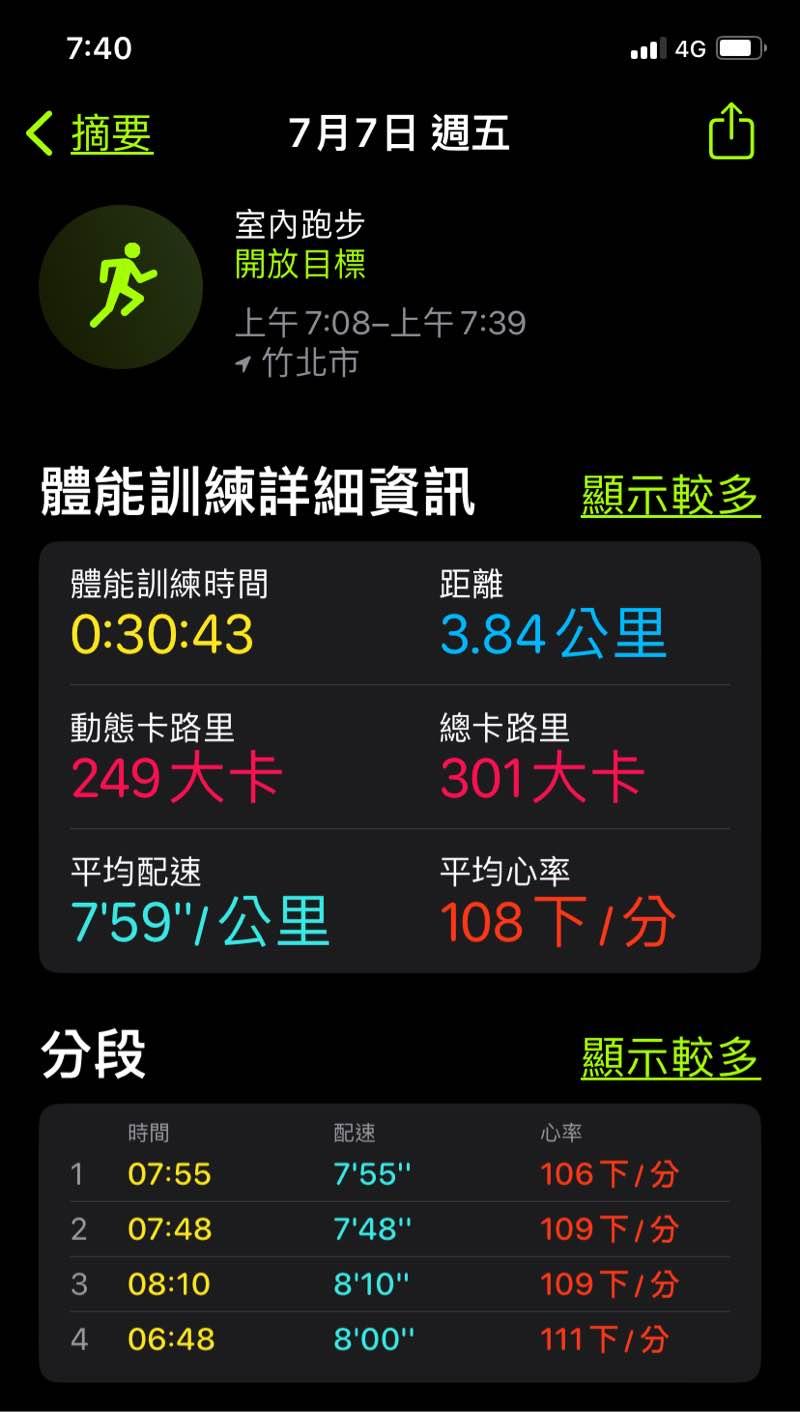Go back to 摘要 summary
The image size is (800, 1412).
pyautogui.click(x=91, y=133)
